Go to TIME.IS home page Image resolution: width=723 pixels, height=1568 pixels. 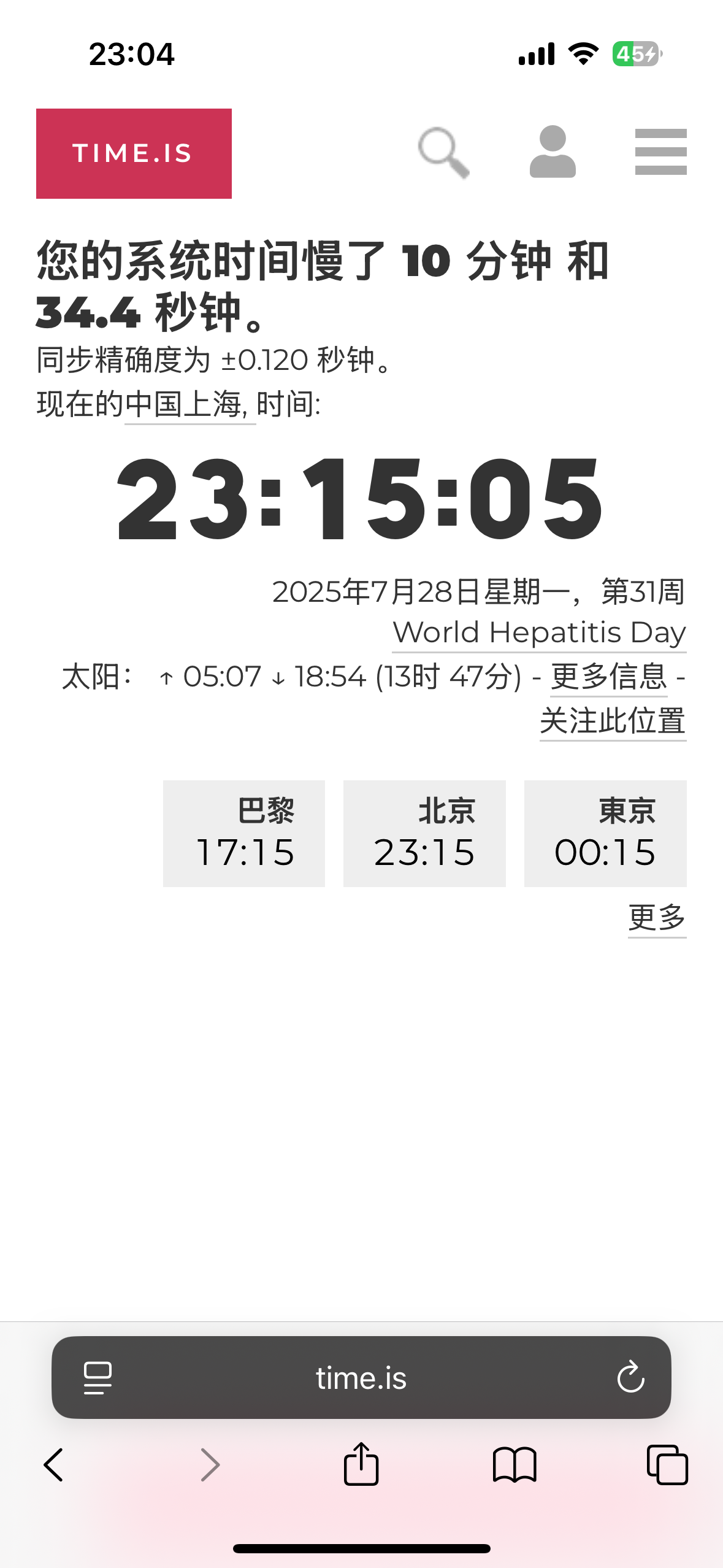(x=134, y=153)
